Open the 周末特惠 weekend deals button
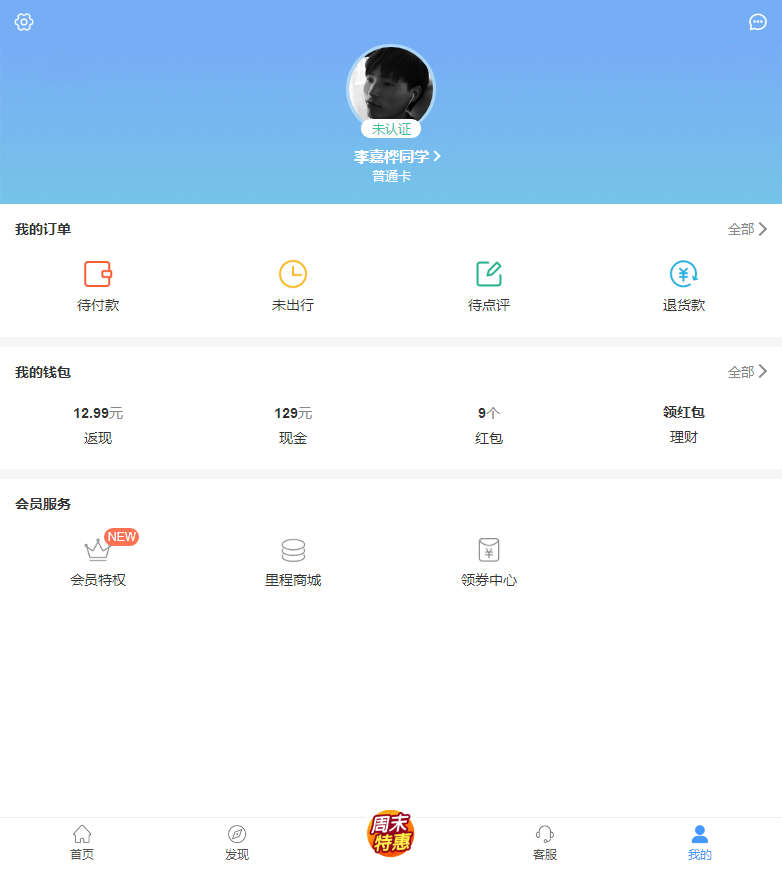This screenshot has height=870, width=782. 391,834
